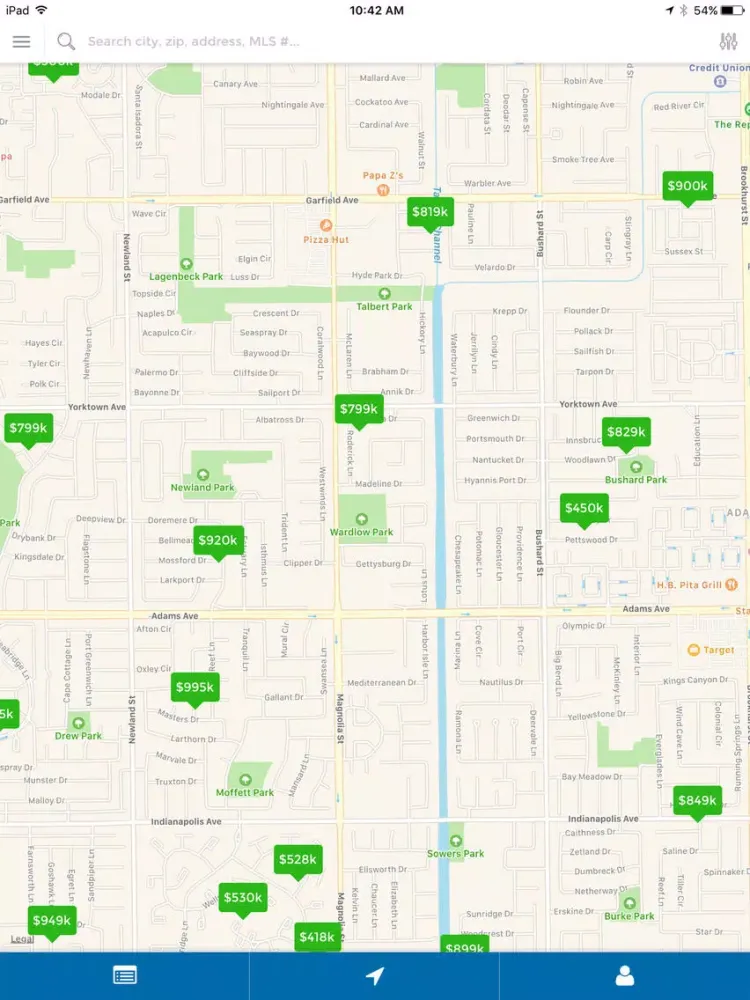Open the hamburger menu
This screenshot has width=750, height=1000.
point(21,42)
